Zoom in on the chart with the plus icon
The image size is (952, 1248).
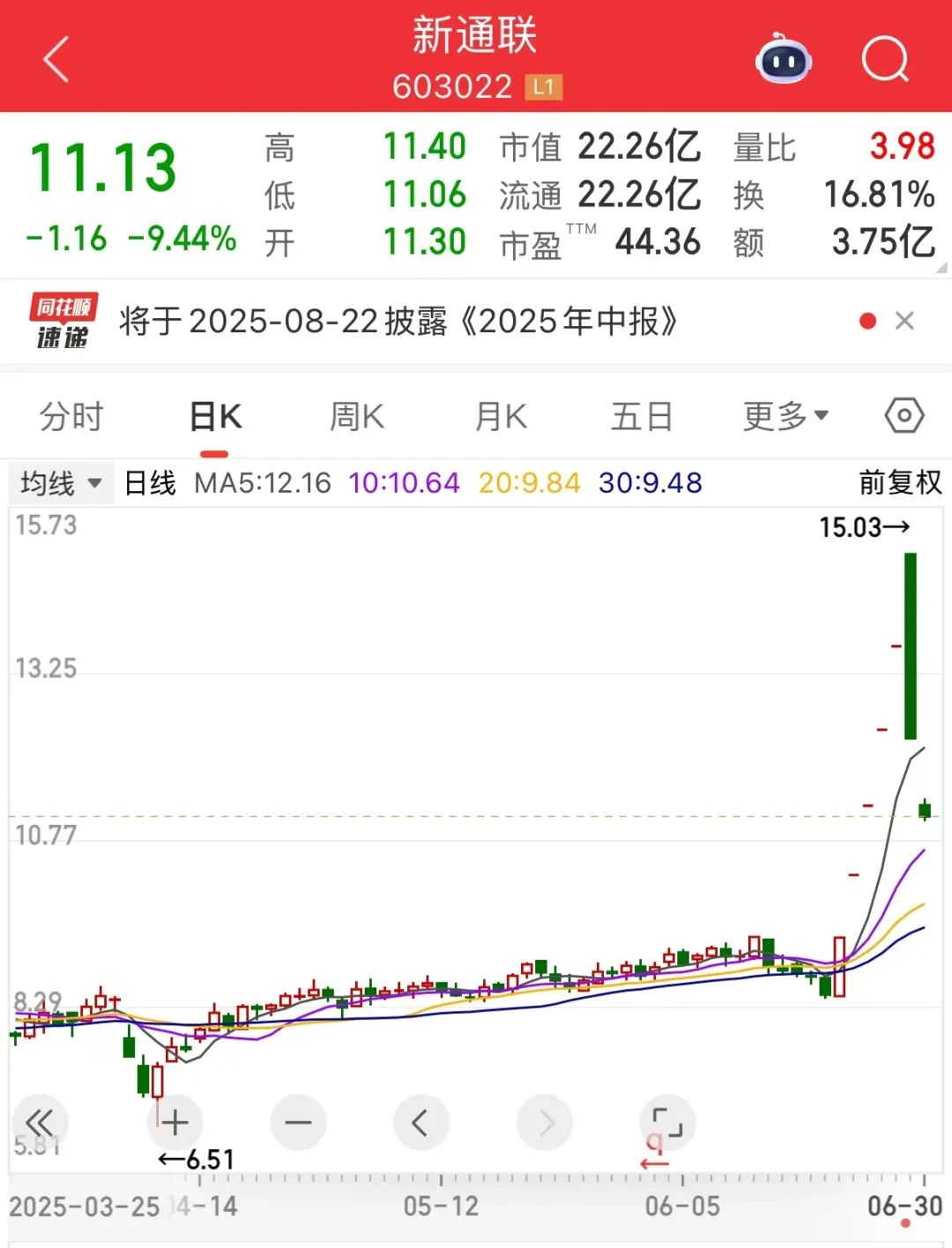175,1122
